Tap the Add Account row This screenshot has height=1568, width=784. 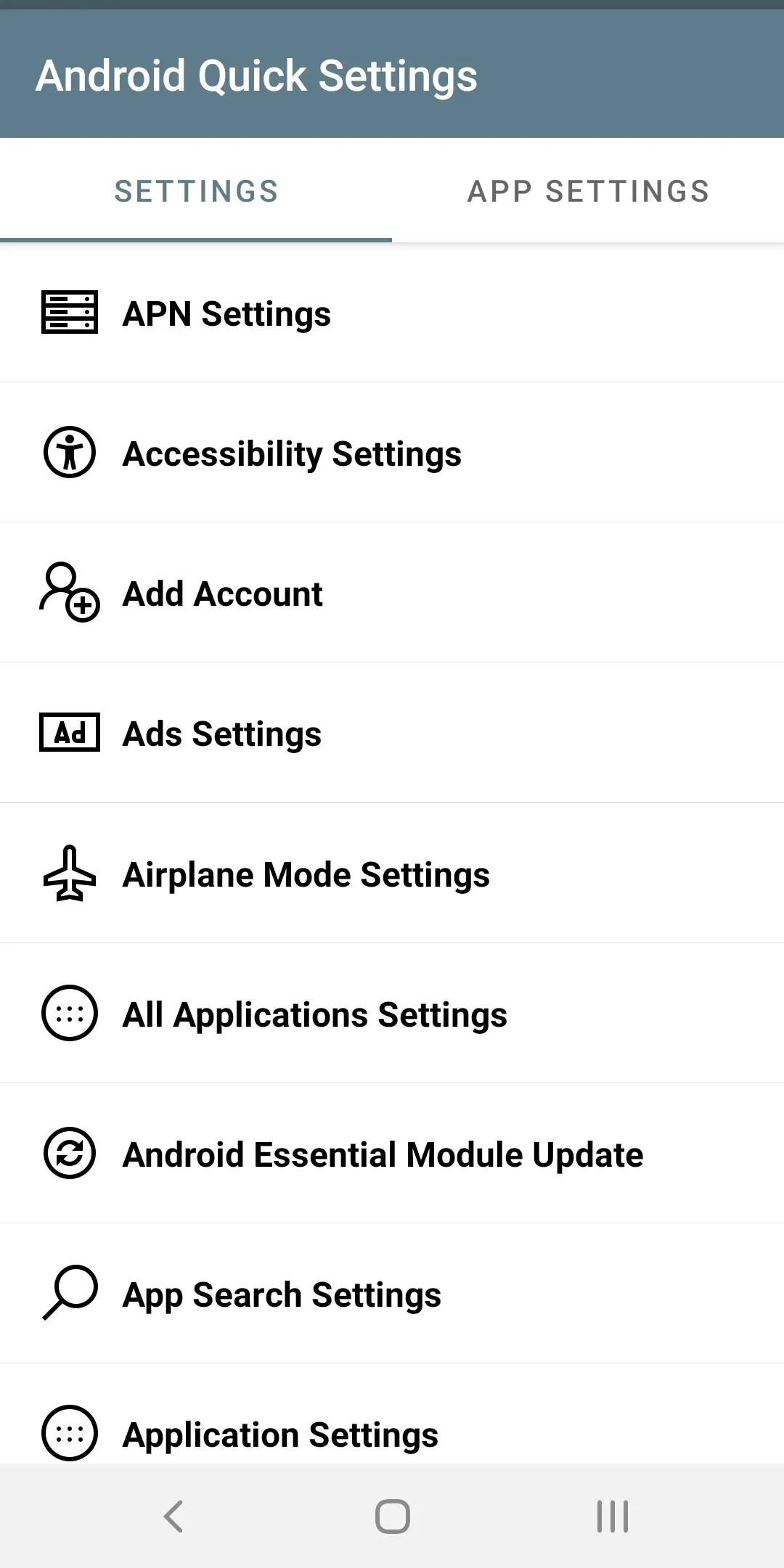point(223,594)
